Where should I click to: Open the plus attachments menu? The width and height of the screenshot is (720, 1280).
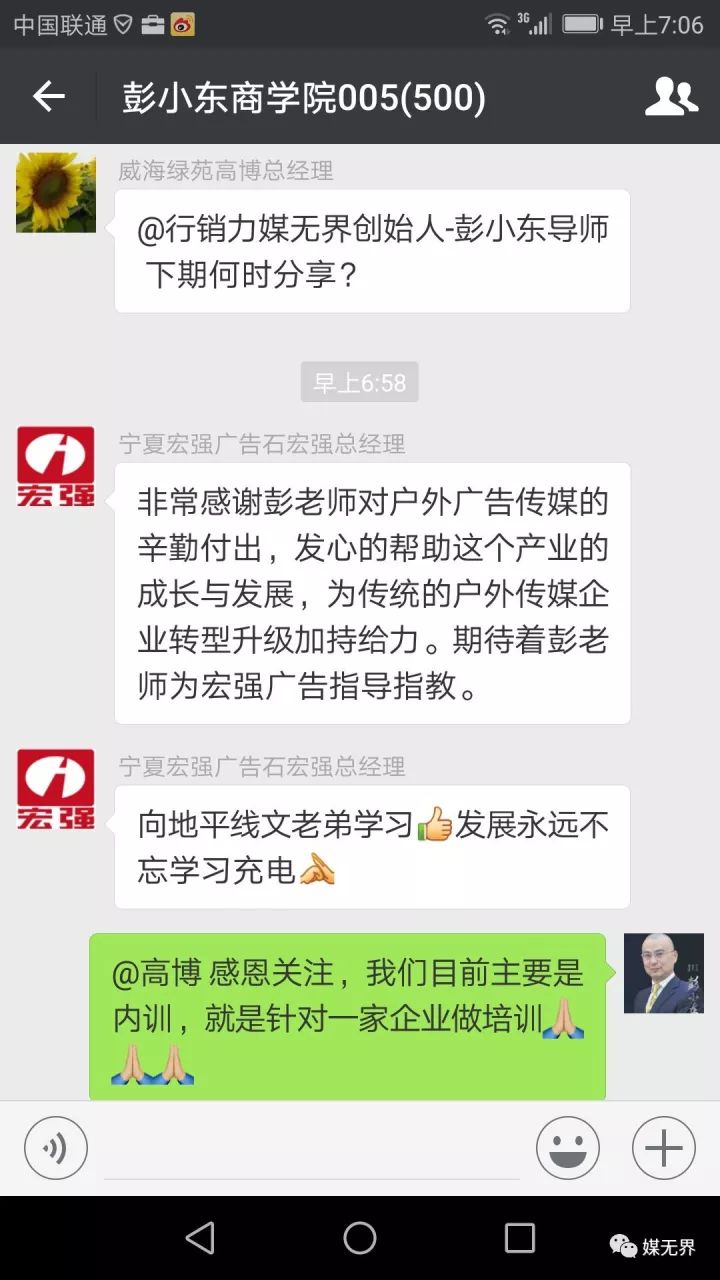click(664, 1148)
